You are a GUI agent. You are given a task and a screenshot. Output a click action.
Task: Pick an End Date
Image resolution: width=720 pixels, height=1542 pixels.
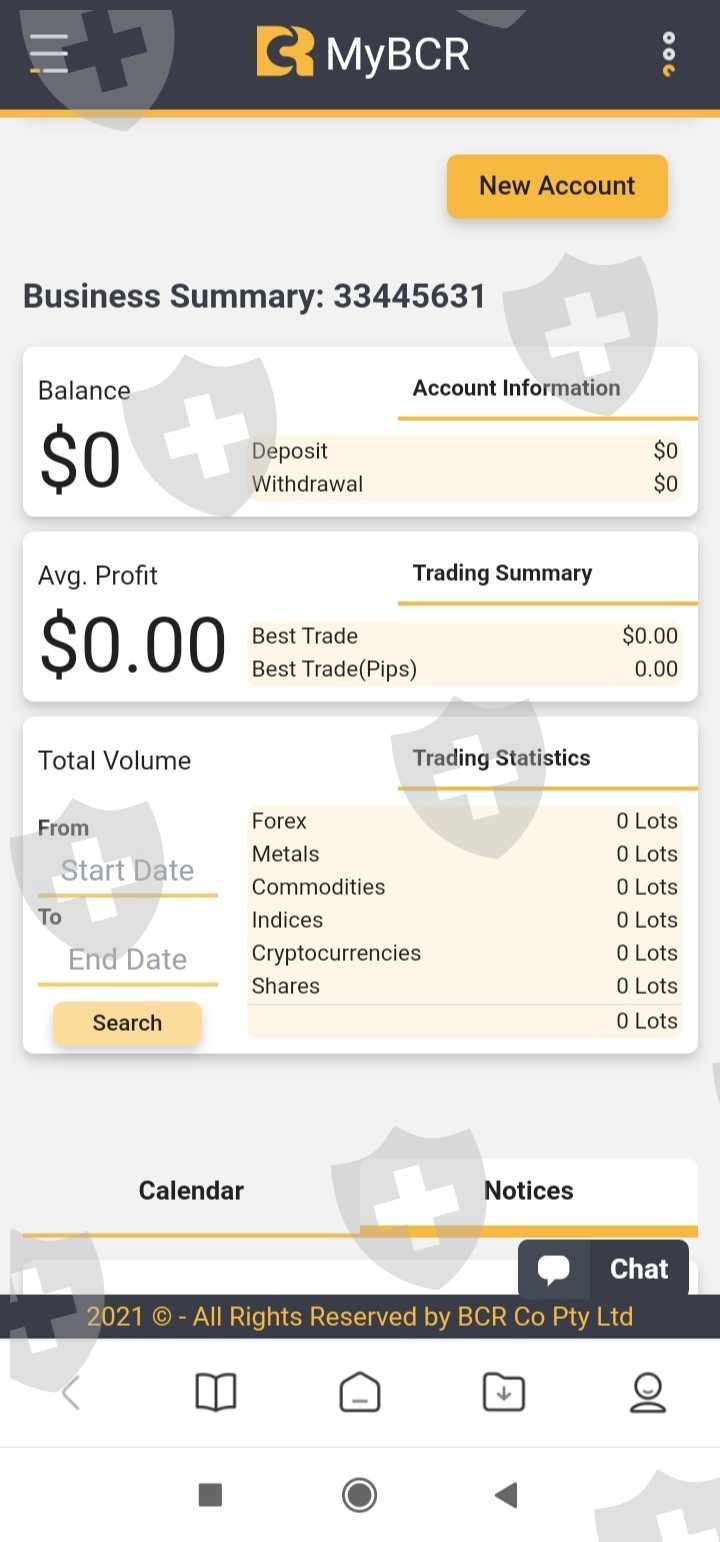point(127,960)
